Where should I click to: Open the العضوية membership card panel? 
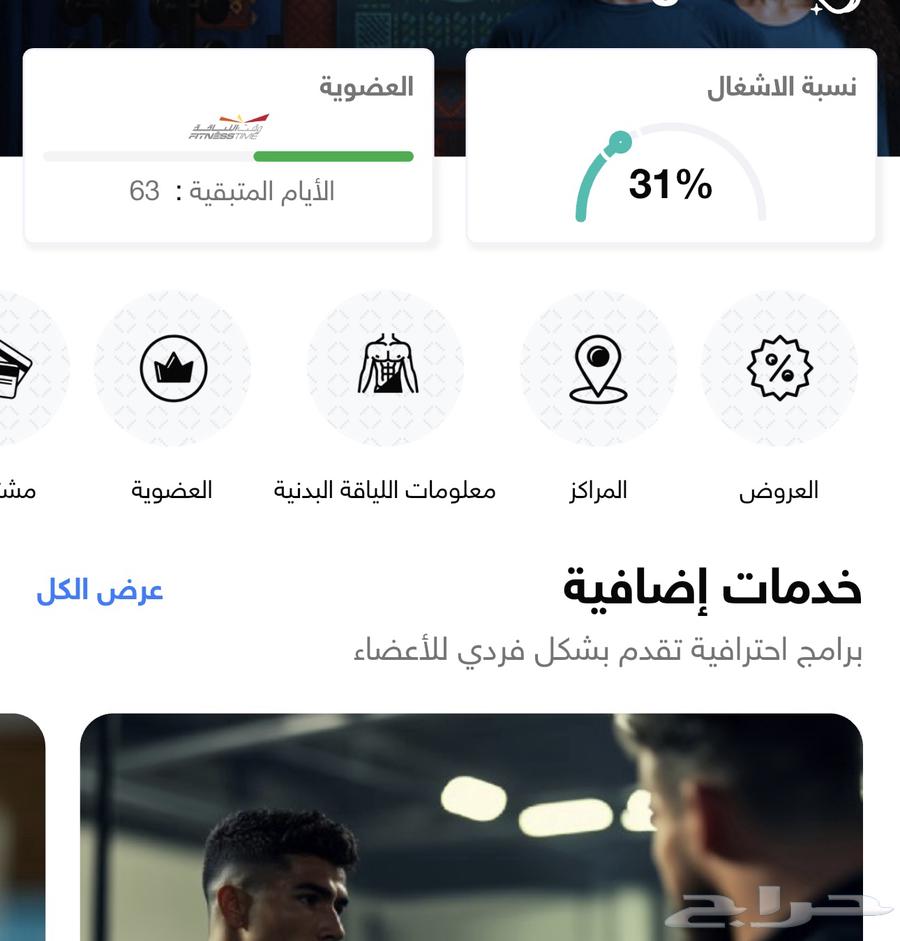230,145
